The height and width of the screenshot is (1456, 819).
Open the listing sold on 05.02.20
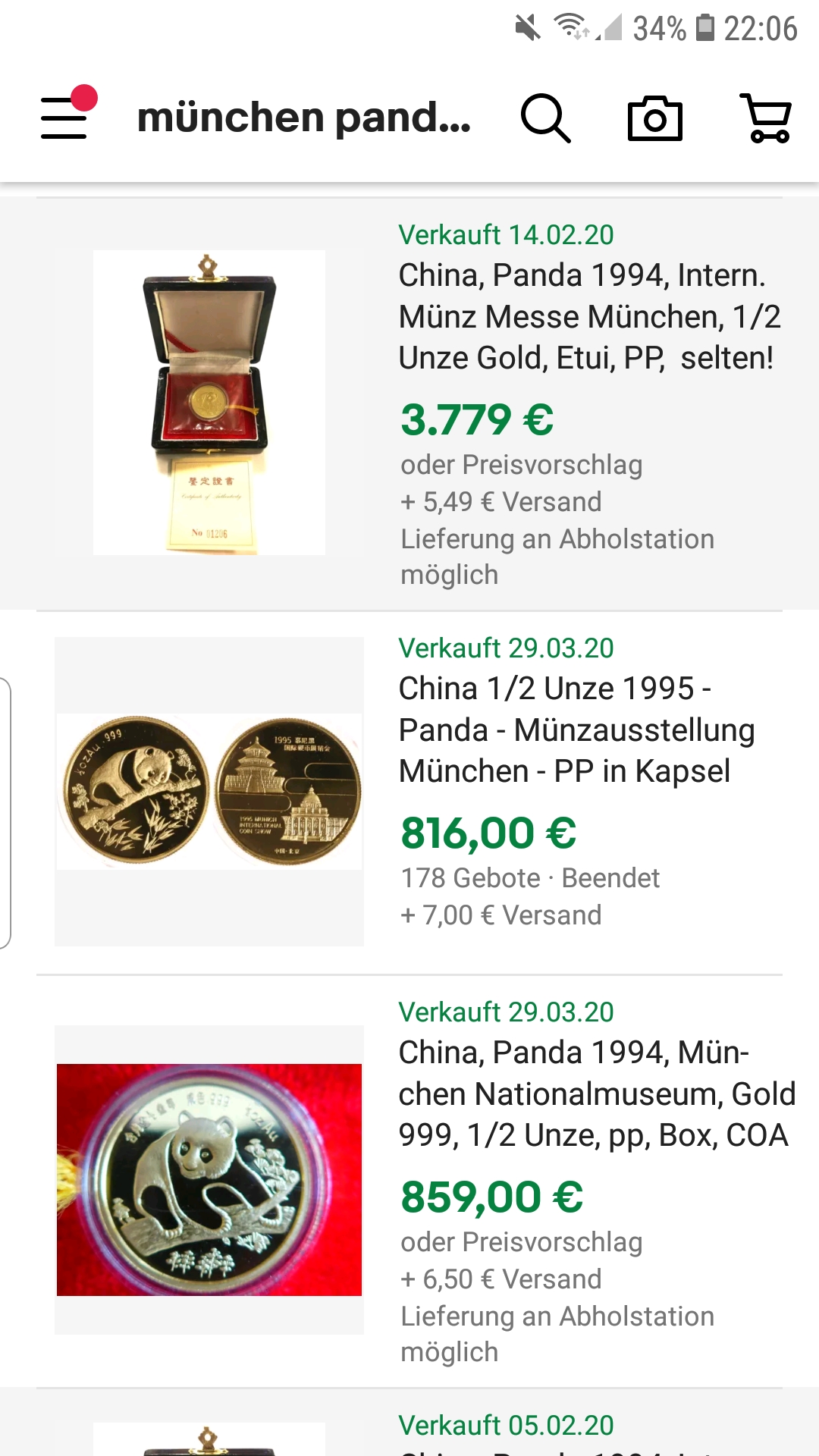point(507,1426)
